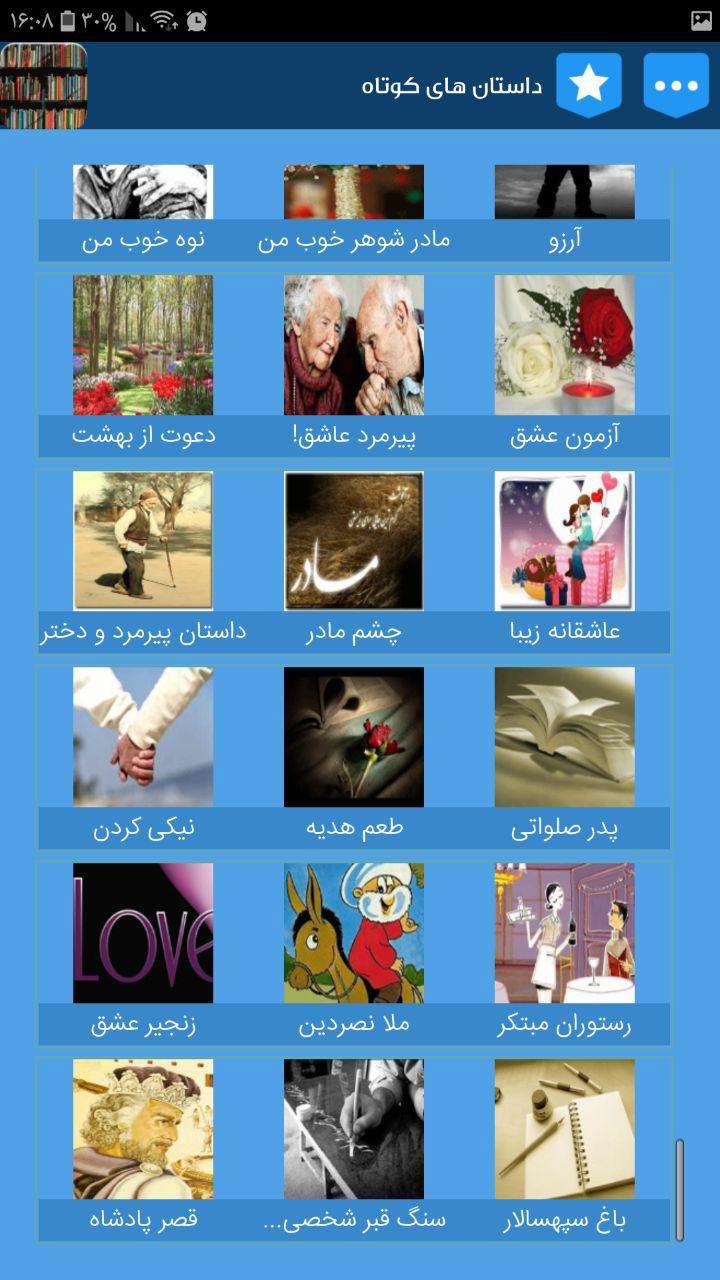Read the story چشم مادر

pos(354,561)
